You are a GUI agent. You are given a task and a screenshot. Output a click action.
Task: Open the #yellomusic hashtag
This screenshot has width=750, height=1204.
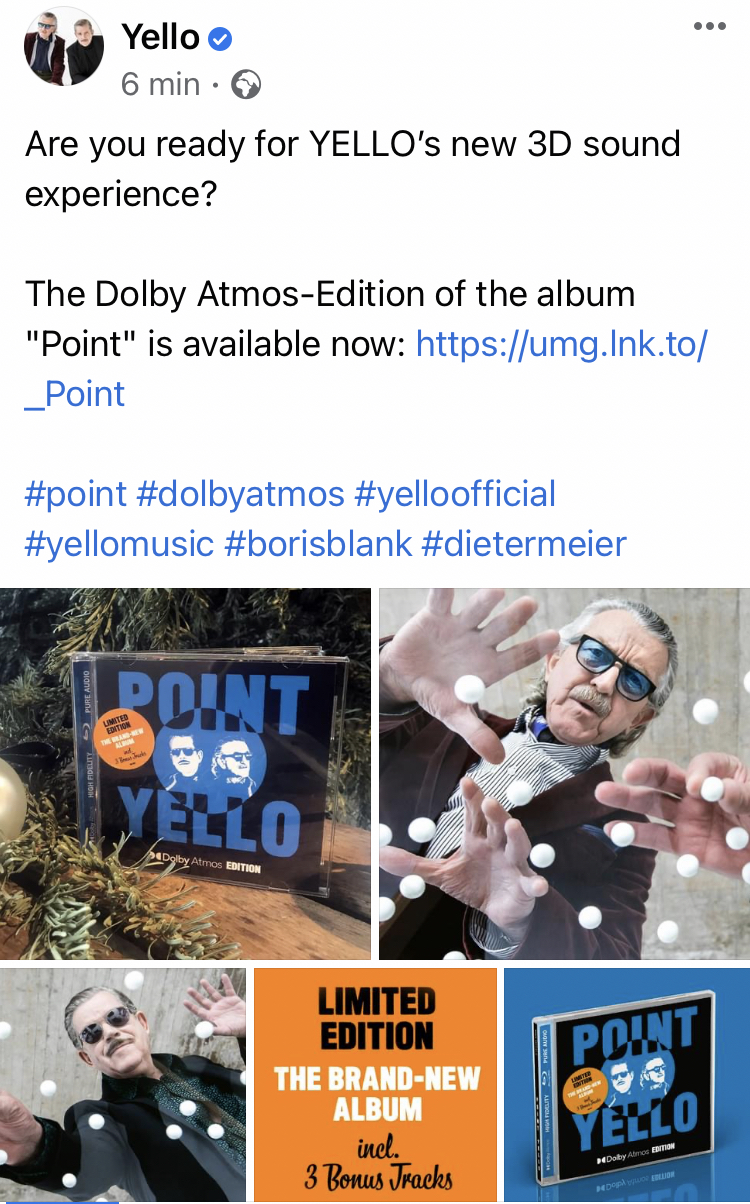(x=119, y=544)
